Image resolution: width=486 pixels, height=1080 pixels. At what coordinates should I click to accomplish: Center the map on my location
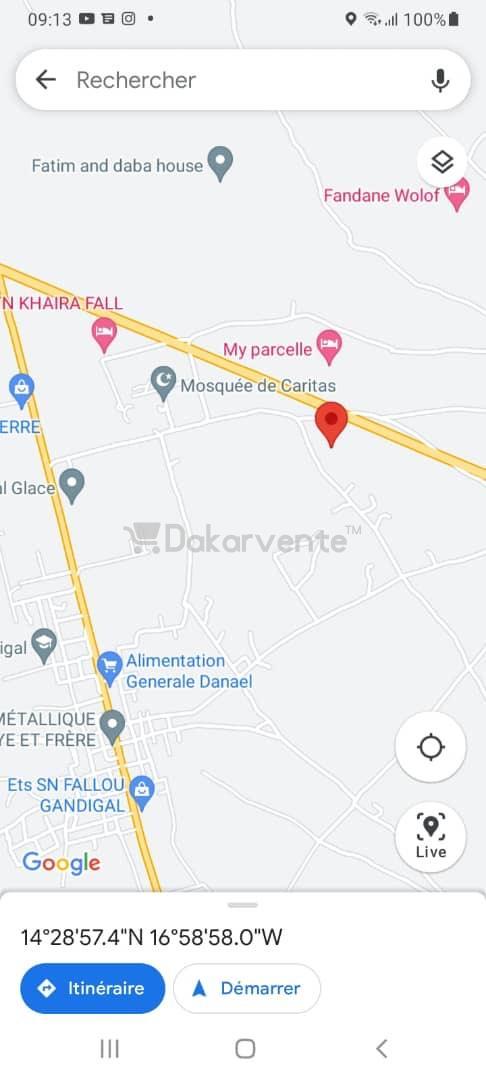(431, 747)
